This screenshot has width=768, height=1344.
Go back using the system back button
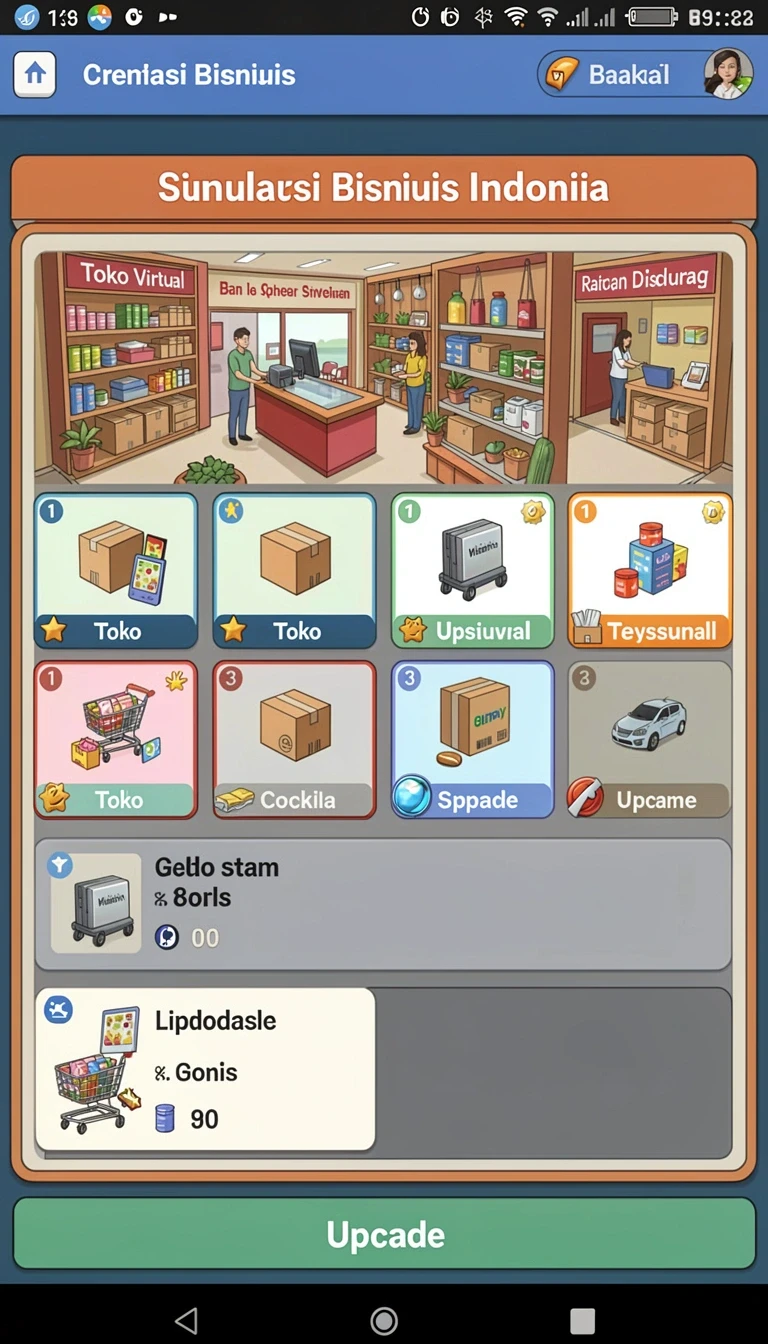[x=186, y=1318]
